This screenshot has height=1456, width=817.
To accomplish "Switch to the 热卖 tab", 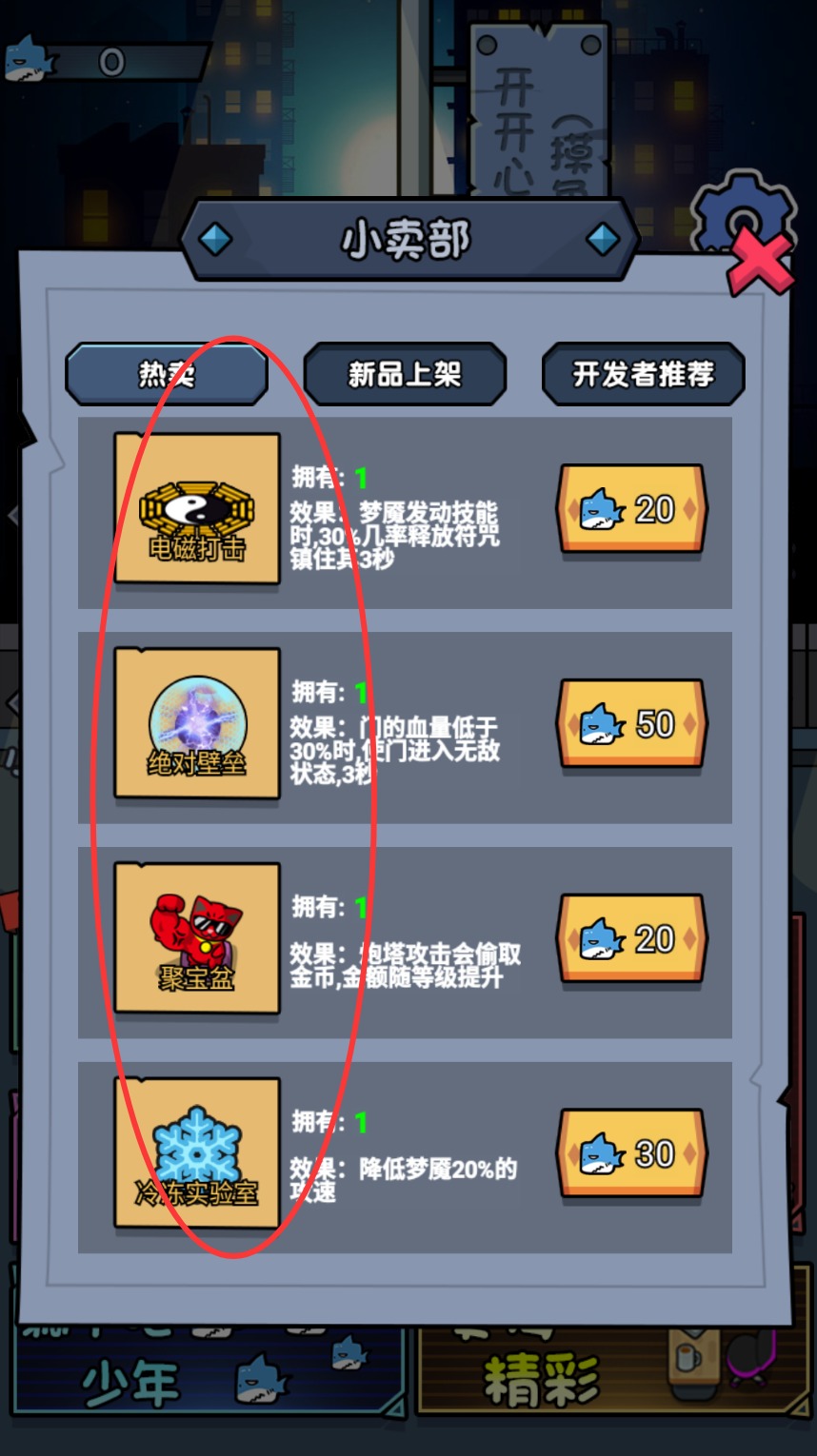I will (x=167, y=374).
